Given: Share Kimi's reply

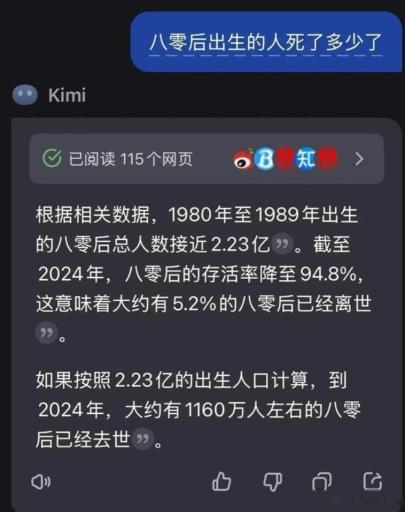Looking at the screenshot, I should (372, 481).
